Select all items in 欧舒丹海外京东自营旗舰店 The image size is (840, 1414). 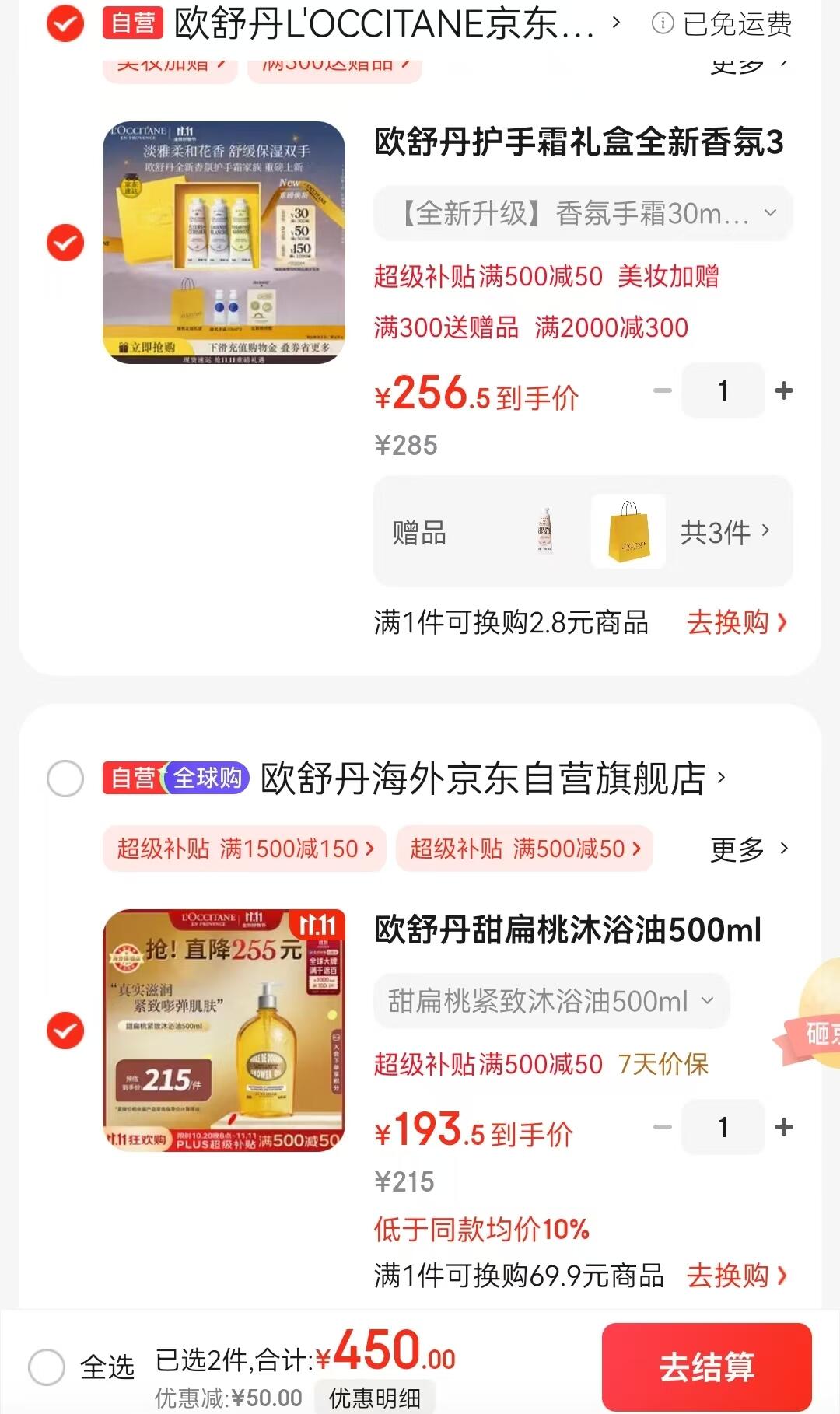[65, 778]
